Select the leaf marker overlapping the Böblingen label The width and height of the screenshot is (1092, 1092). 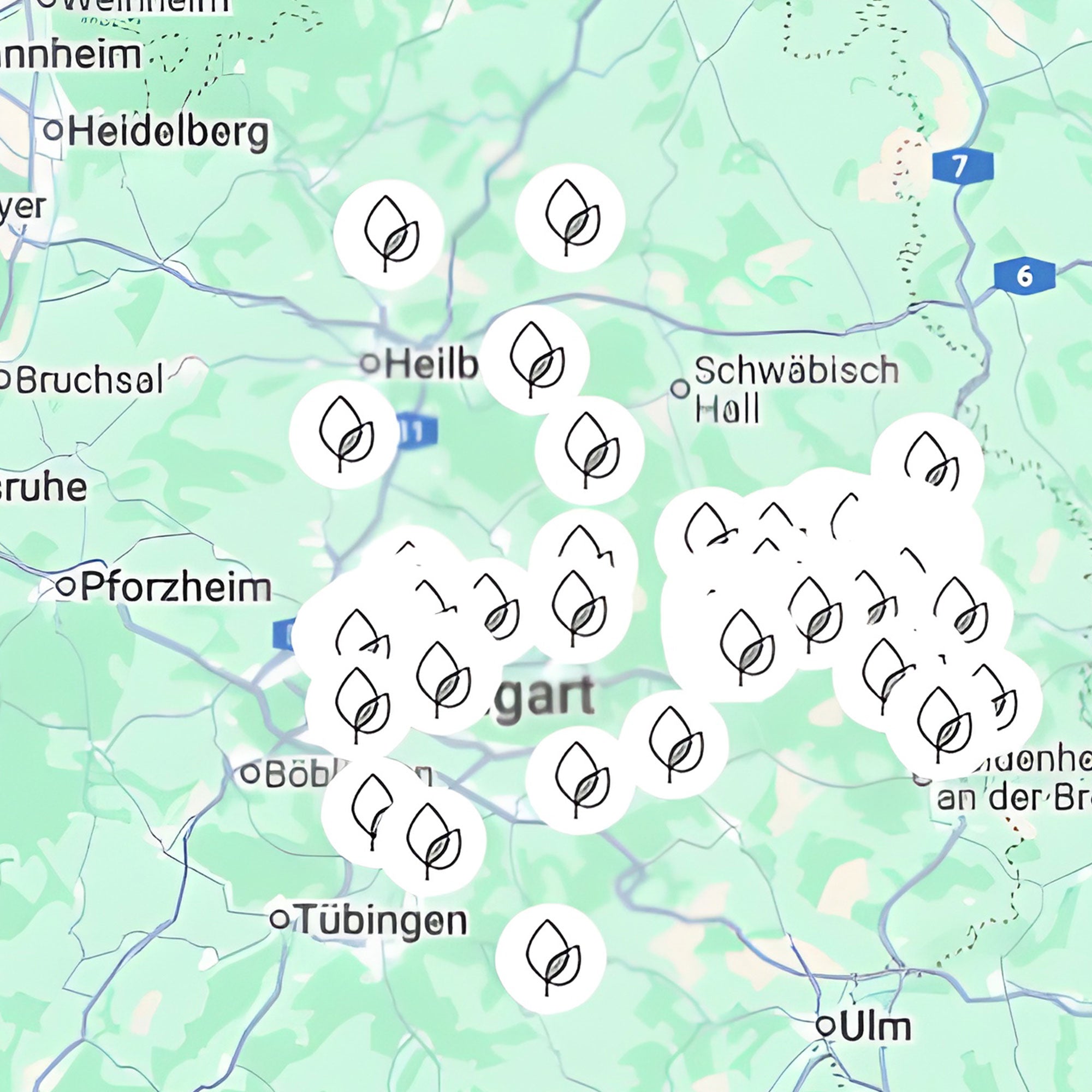click(x=373, y=812)
